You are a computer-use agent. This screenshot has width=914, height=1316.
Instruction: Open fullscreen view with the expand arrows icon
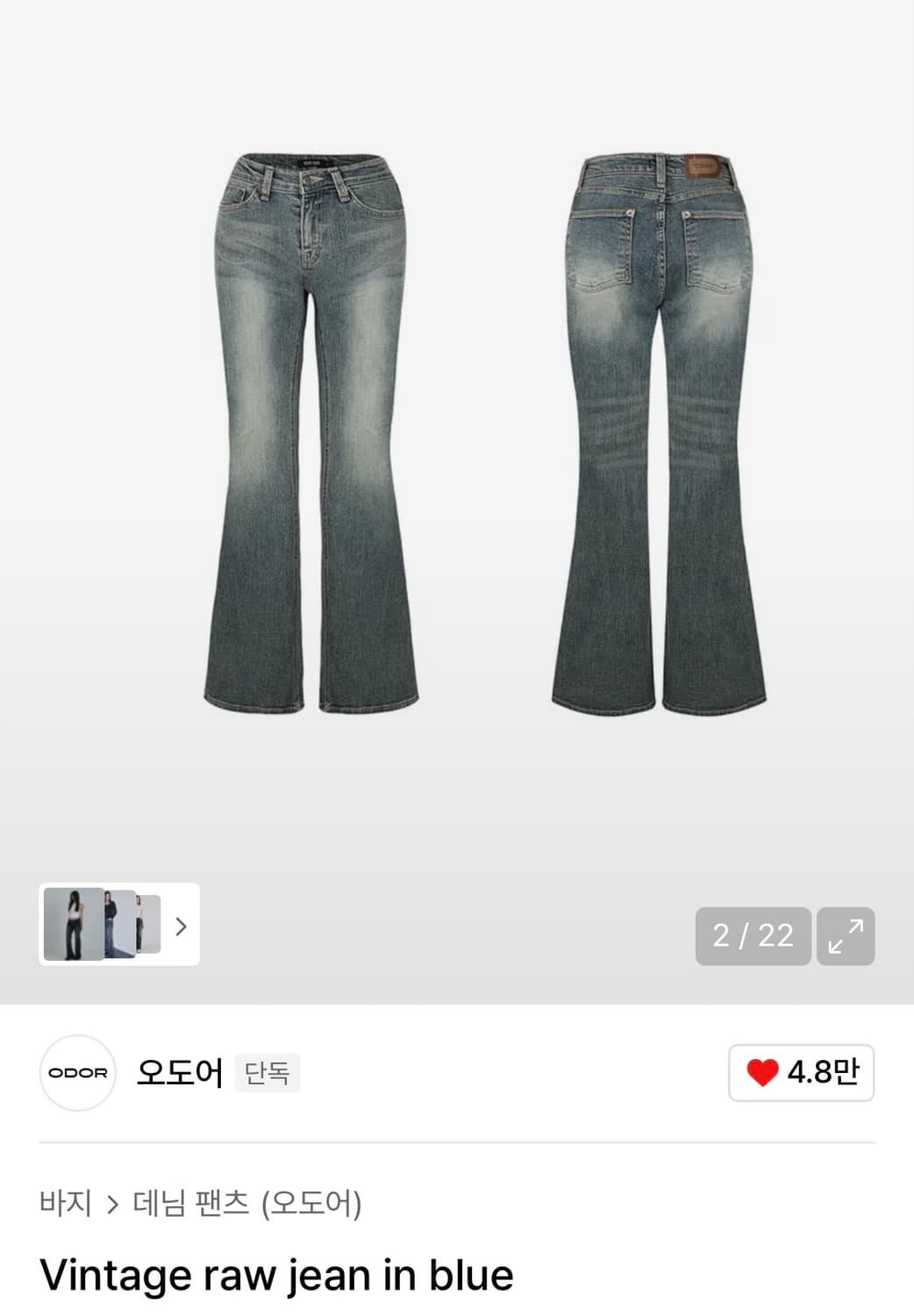tap(845, 936)
